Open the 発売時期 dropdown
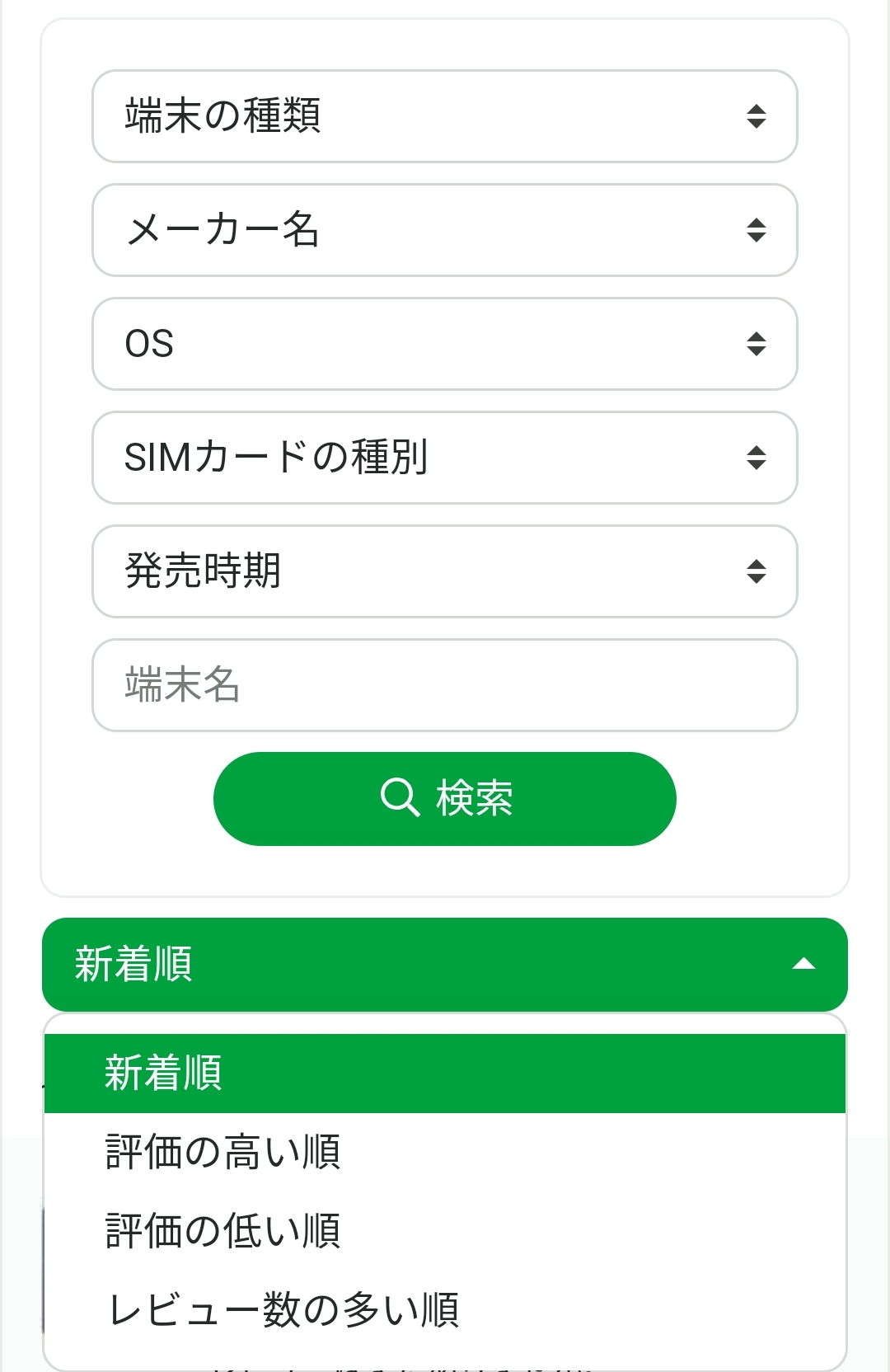890x1372 pixels. pos(445,571)
